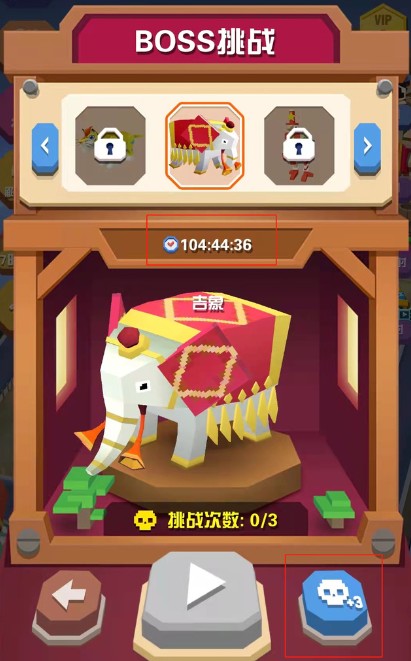Select the locked bird boss thumbnail
Screen dimensions: 411x661
[110, 145]
